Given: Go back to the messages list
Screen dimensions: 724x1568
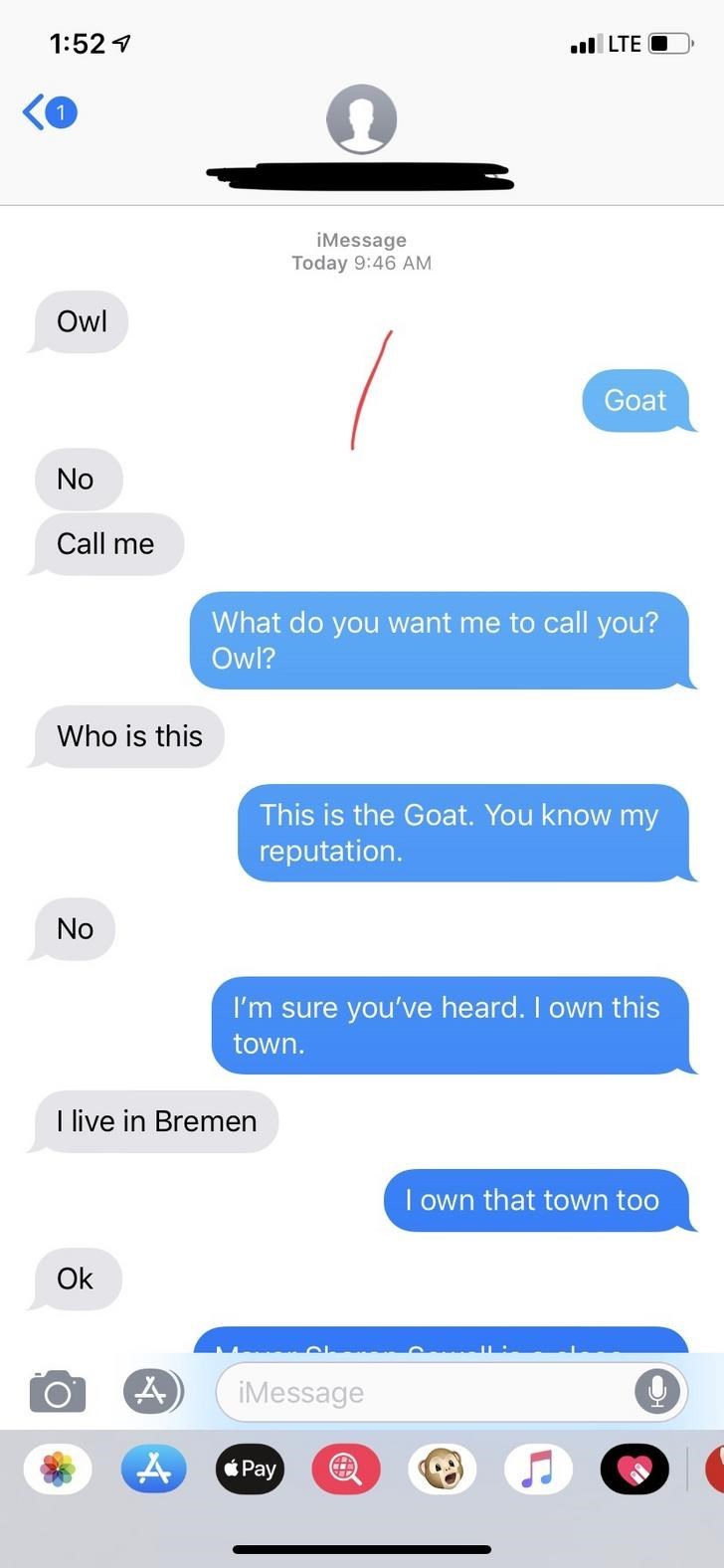Looking at the screenshot, I should click(x=48, y=112).
